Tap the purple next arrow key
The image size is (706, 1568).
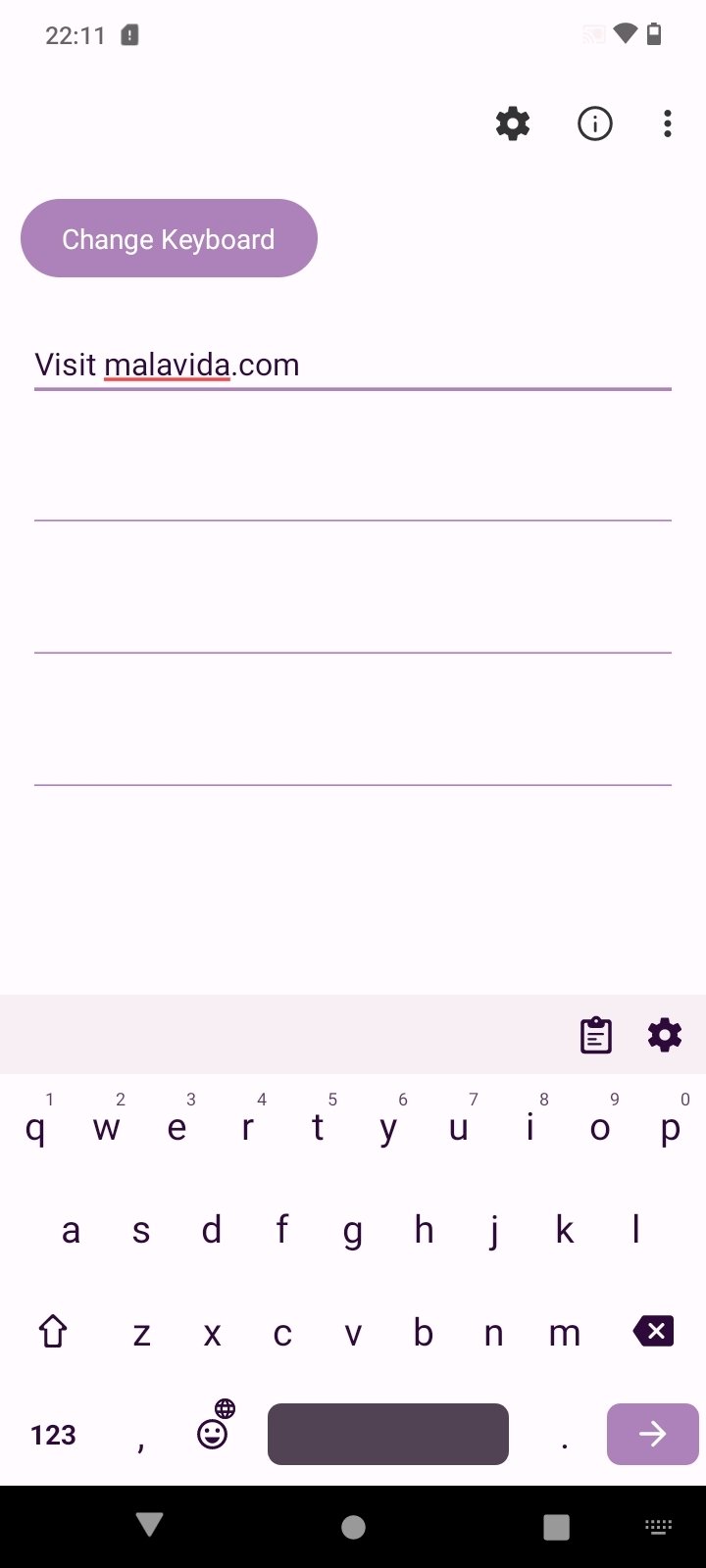pyautogui.click(x=653, y=1434)
